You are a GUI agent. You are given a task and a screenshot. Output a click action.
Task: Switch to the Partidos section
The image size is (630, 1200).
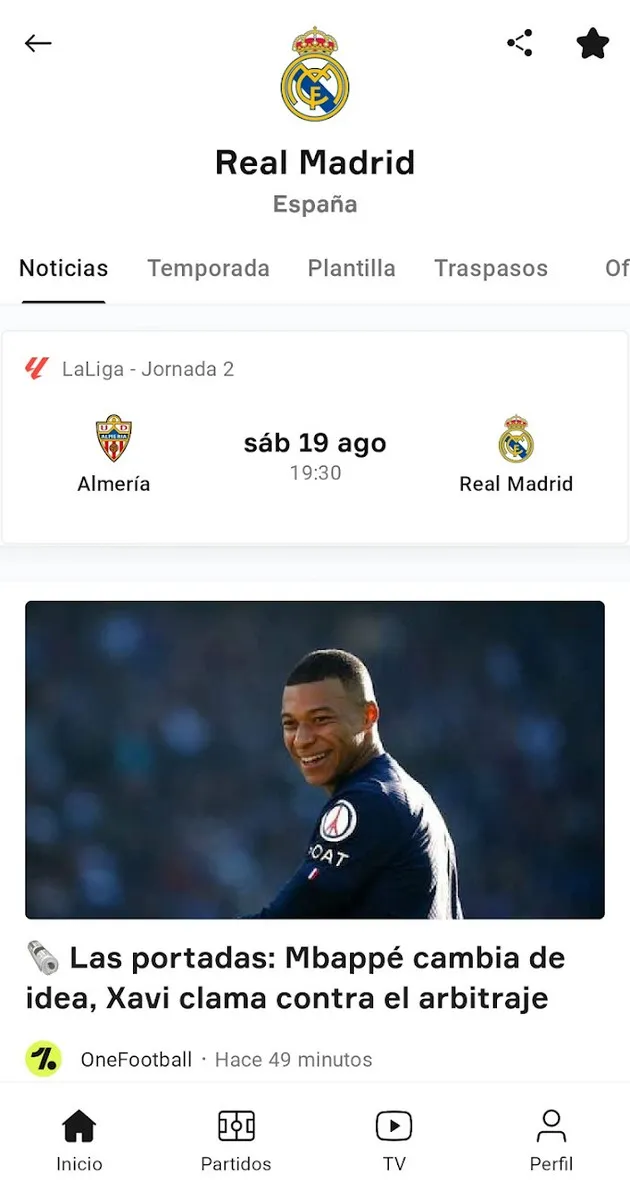pyautogui.click(x=236, y=1140)
